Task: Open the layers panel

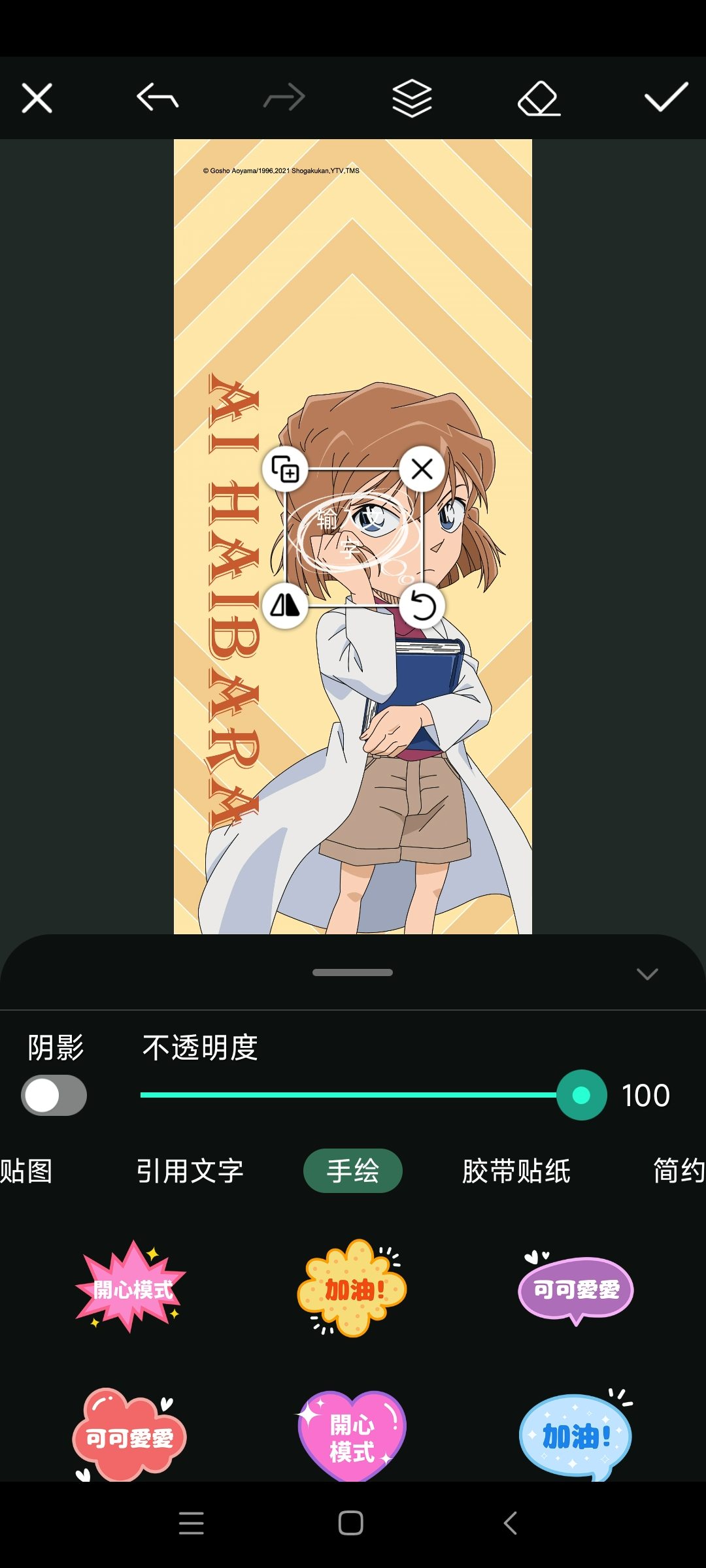Action: (x=412, y=98)
